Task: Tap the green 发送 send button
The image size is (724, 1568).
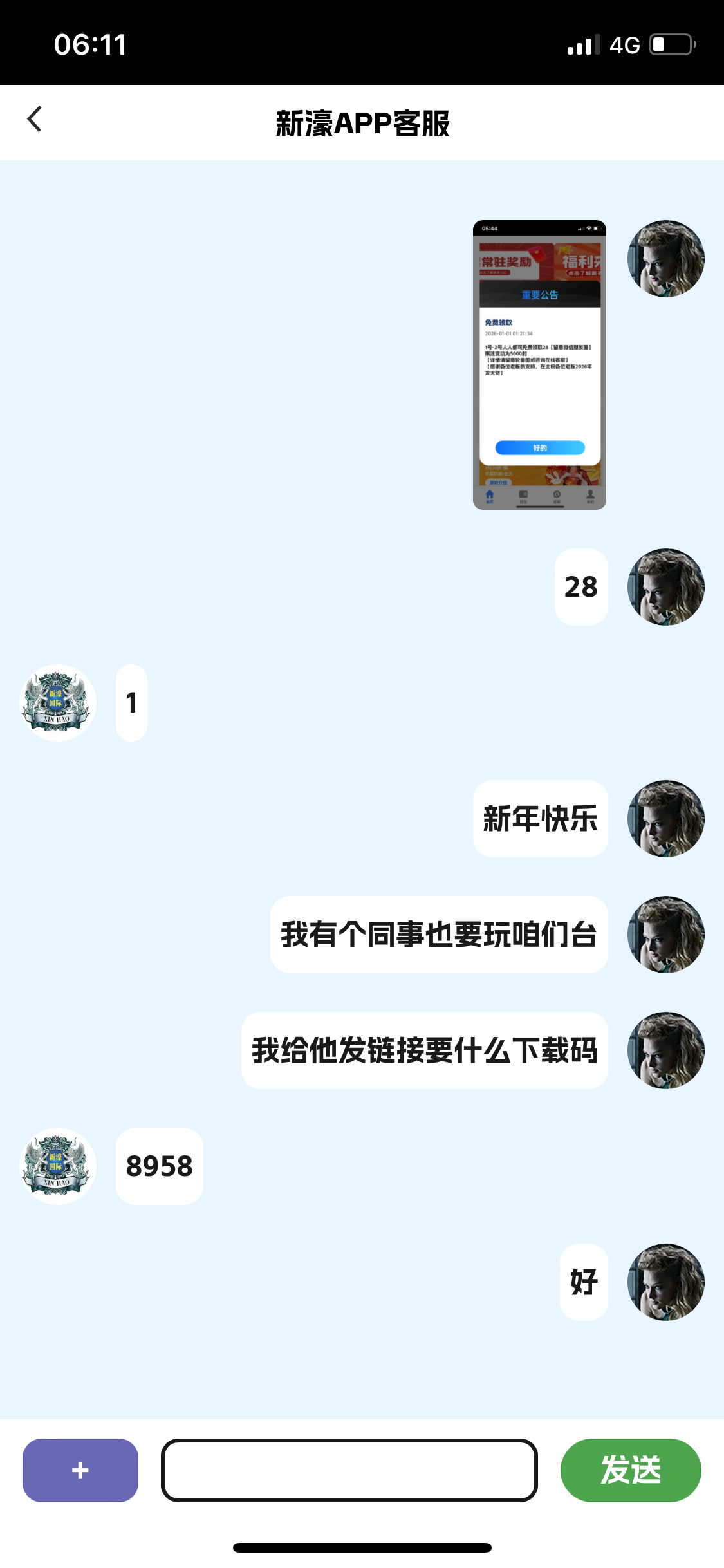Action: click(630, 1470)
